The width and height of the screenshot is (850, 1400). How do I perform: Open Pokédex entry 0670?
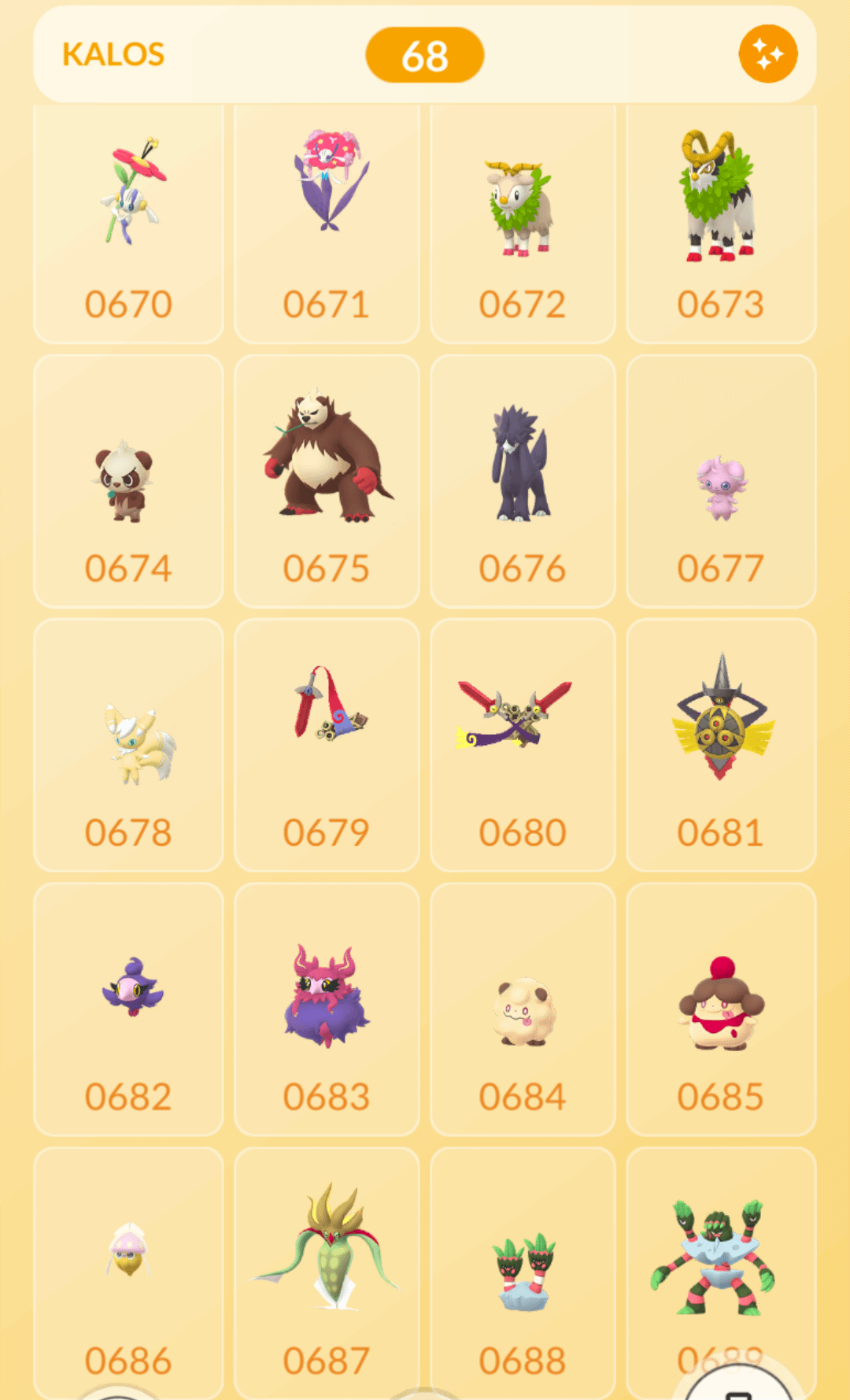[x=128, y=224]
